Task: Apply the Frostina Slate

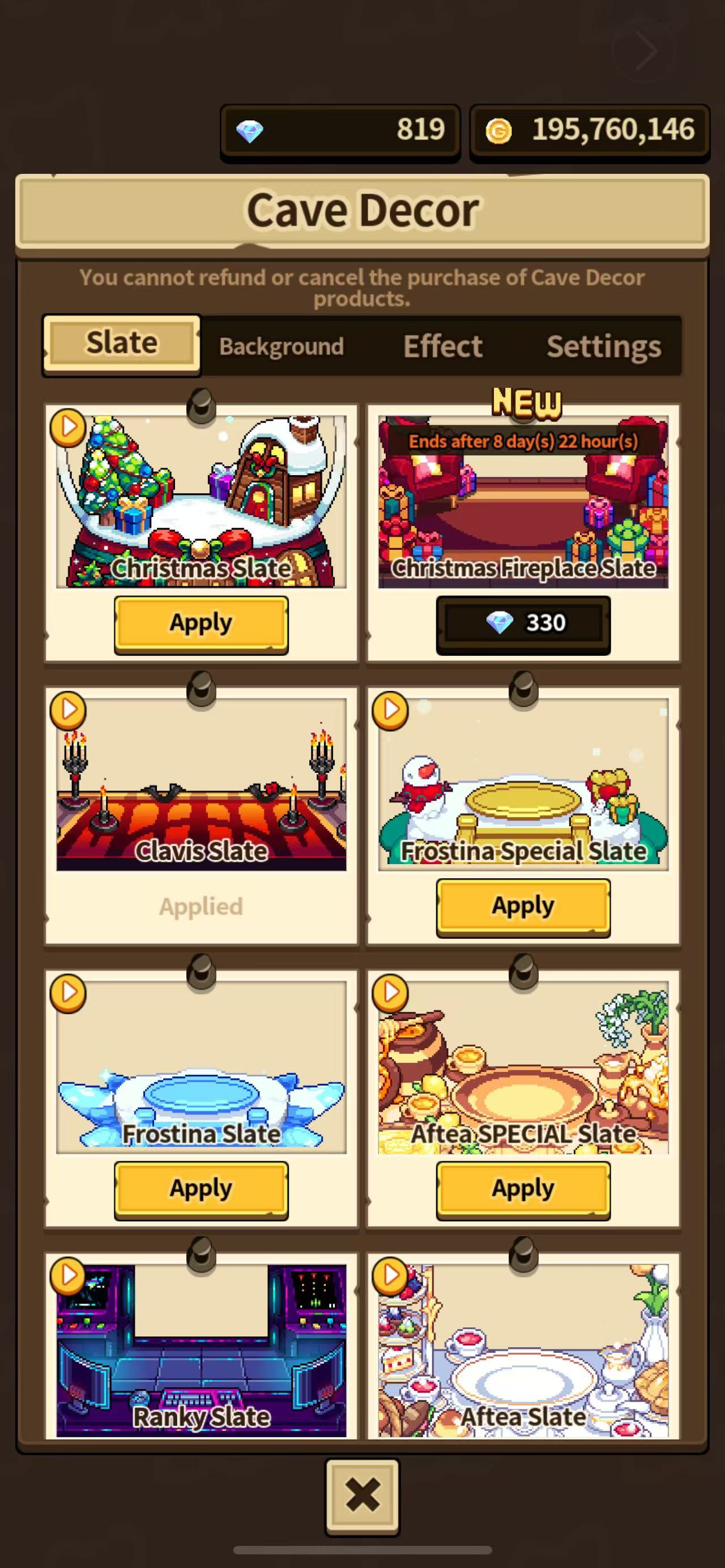Action: 201,1189
